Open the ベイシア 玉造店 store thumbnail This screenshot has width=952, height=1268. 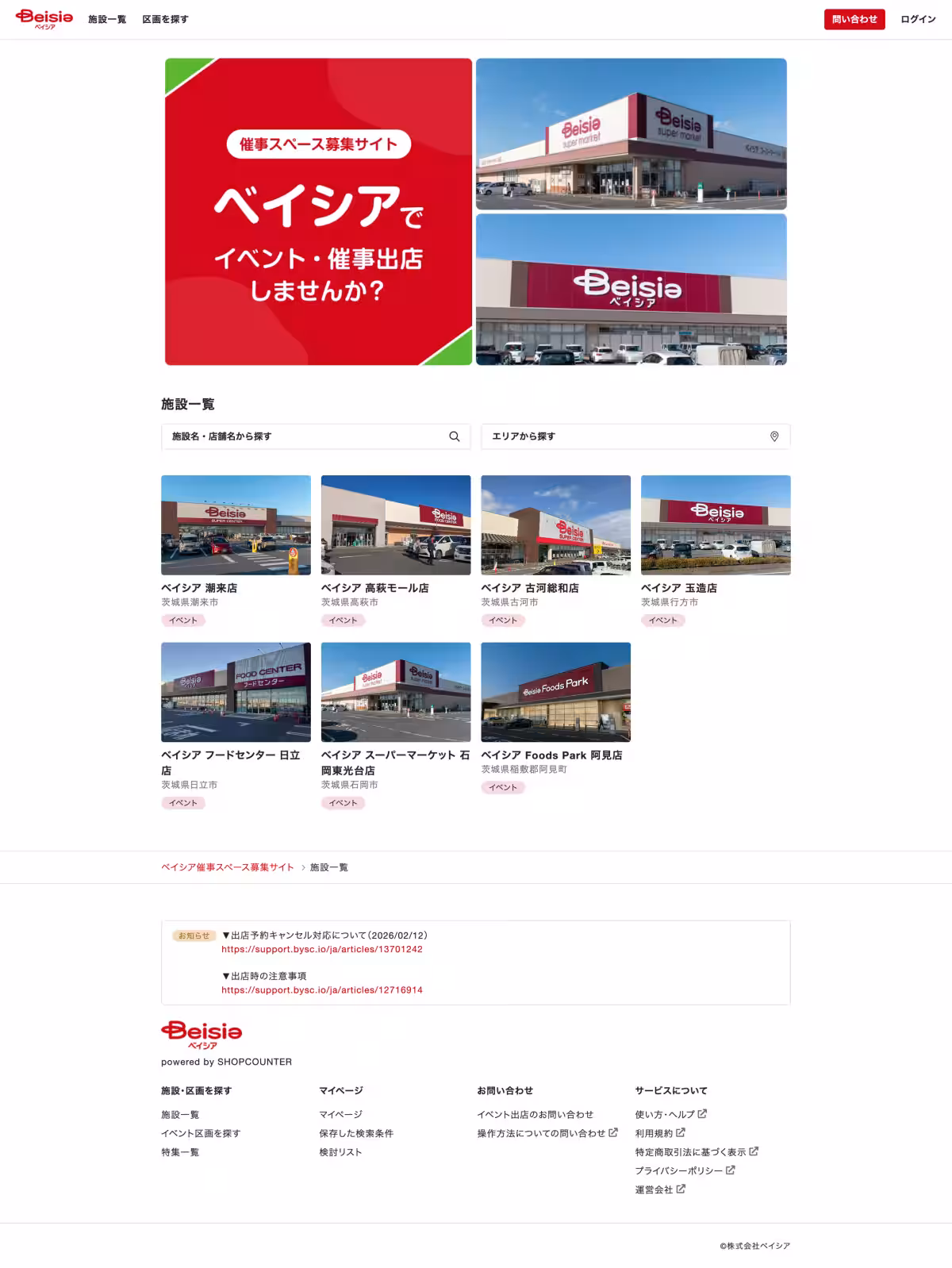pyautogui.click(x=715, y=524)
